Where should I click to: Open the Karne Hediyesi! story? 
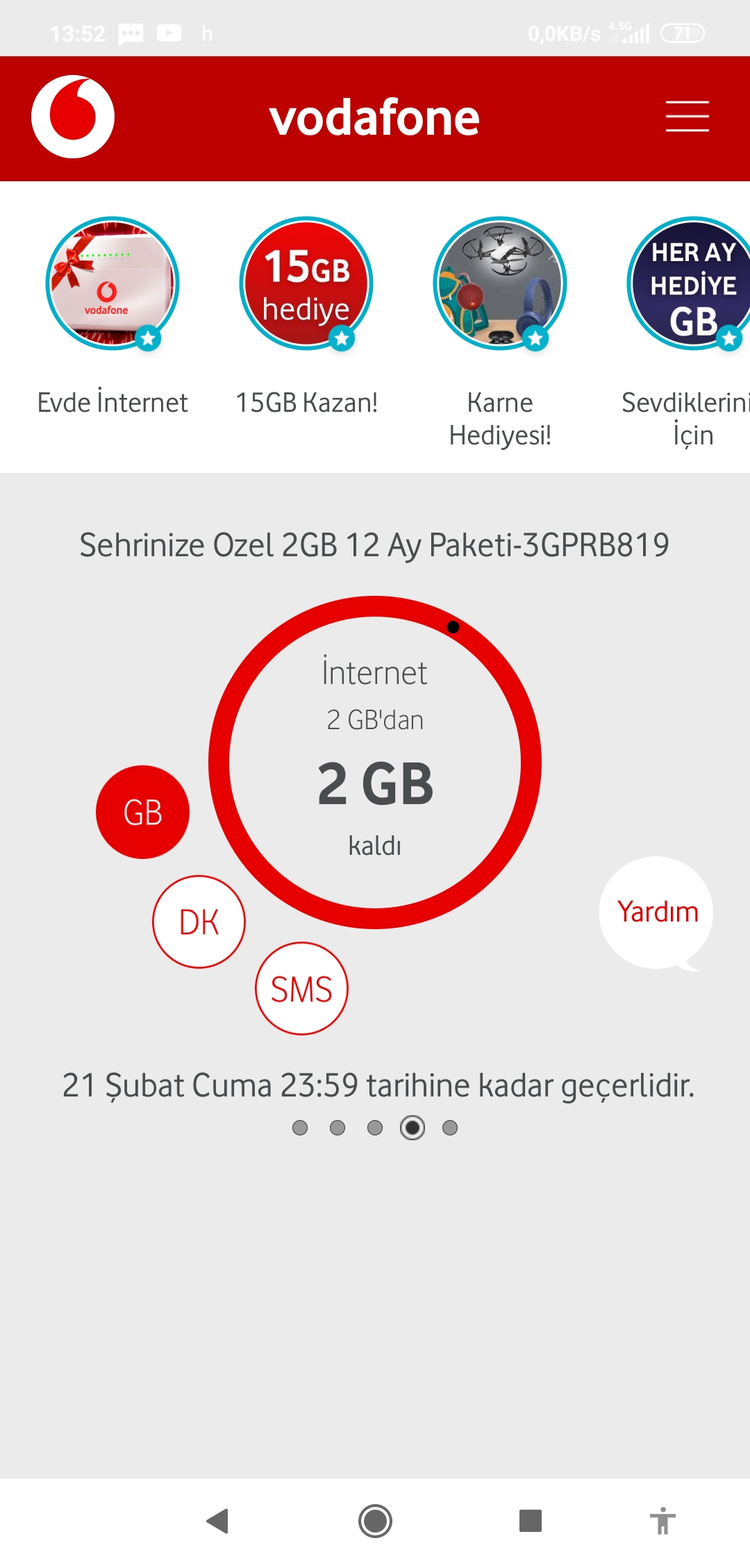(500, 284)
